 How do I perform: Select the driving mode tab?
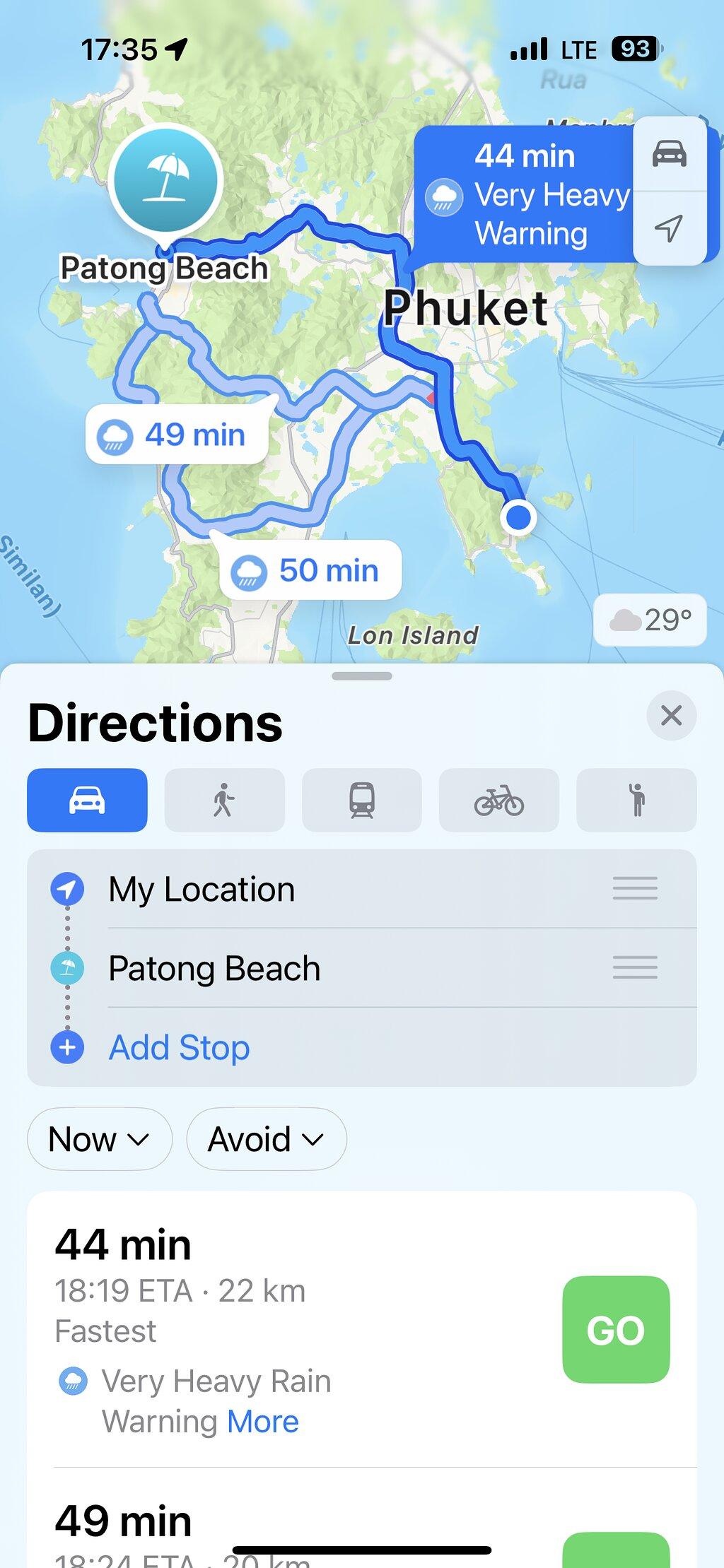coord(87,800)
